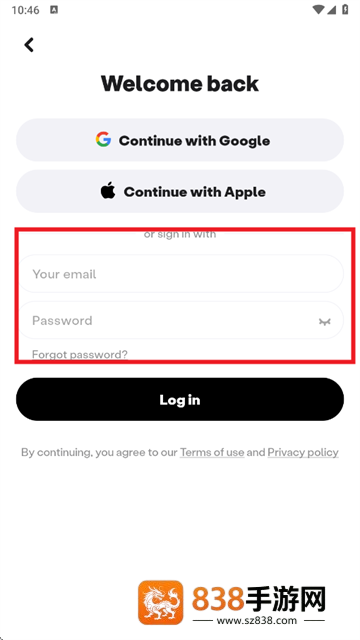
Task: Toggle password visibility eye icon
Action: [324, 322]
